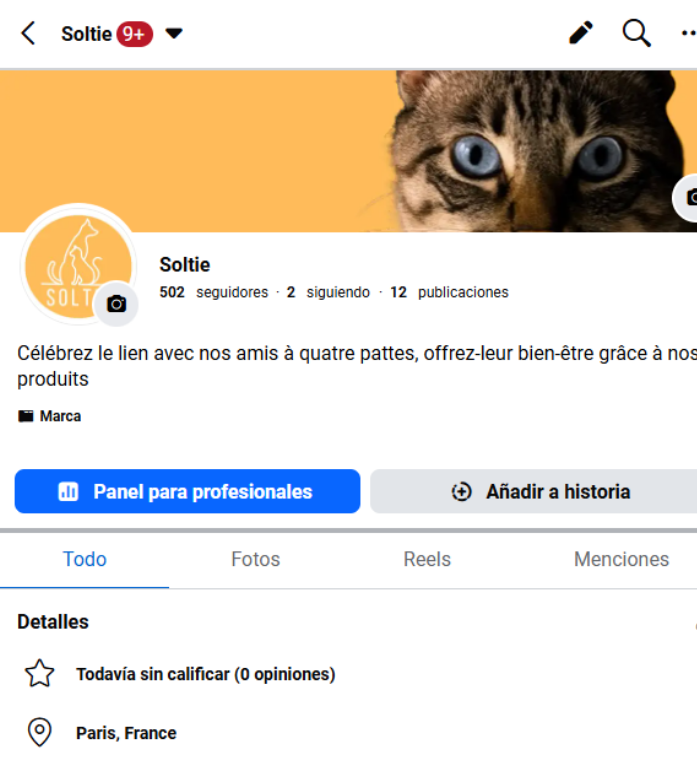This screenshot has width=697, height=776.
Task: Go back using the top-left arrow
Action: pyautogui.click(x=28, y=33)
